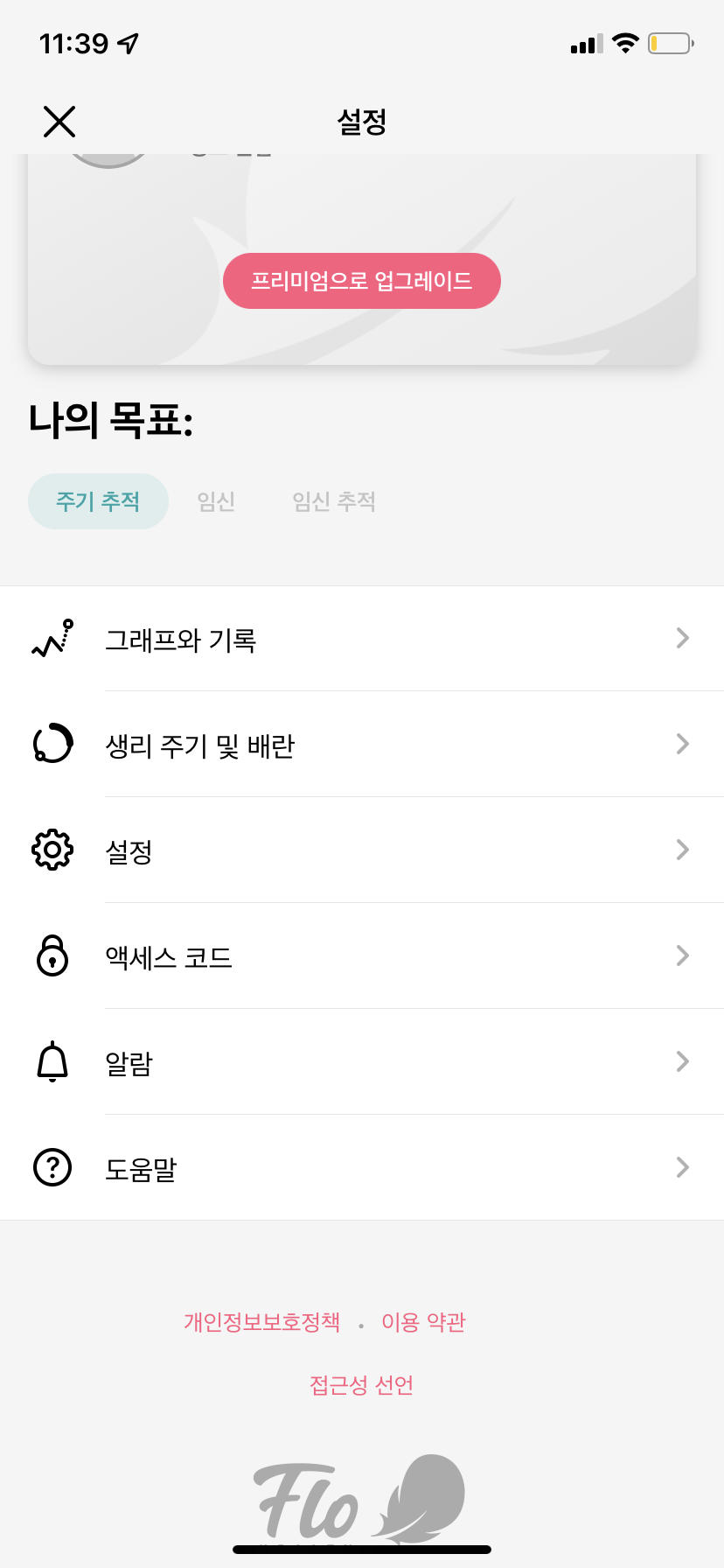Open 액세스 코드 settings
724x1568 pixels.
(362, 956)
